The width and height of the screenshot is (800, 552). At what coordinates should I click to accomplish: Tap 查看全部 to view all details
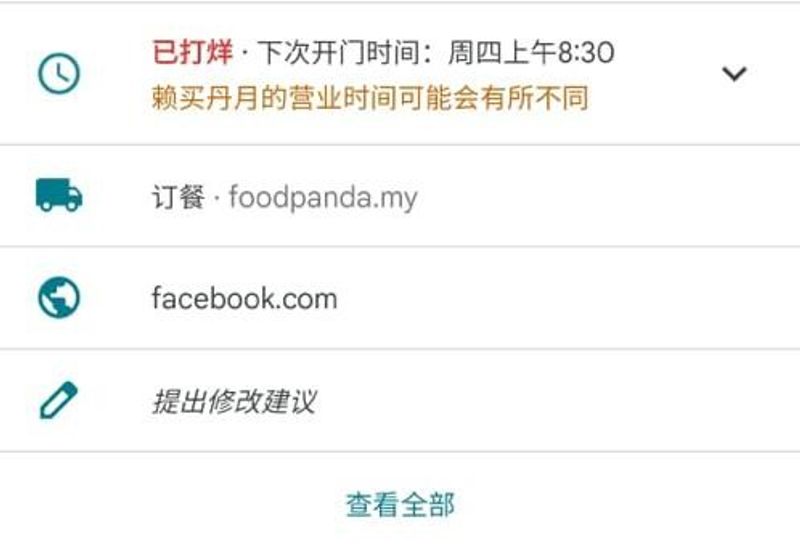400,504
